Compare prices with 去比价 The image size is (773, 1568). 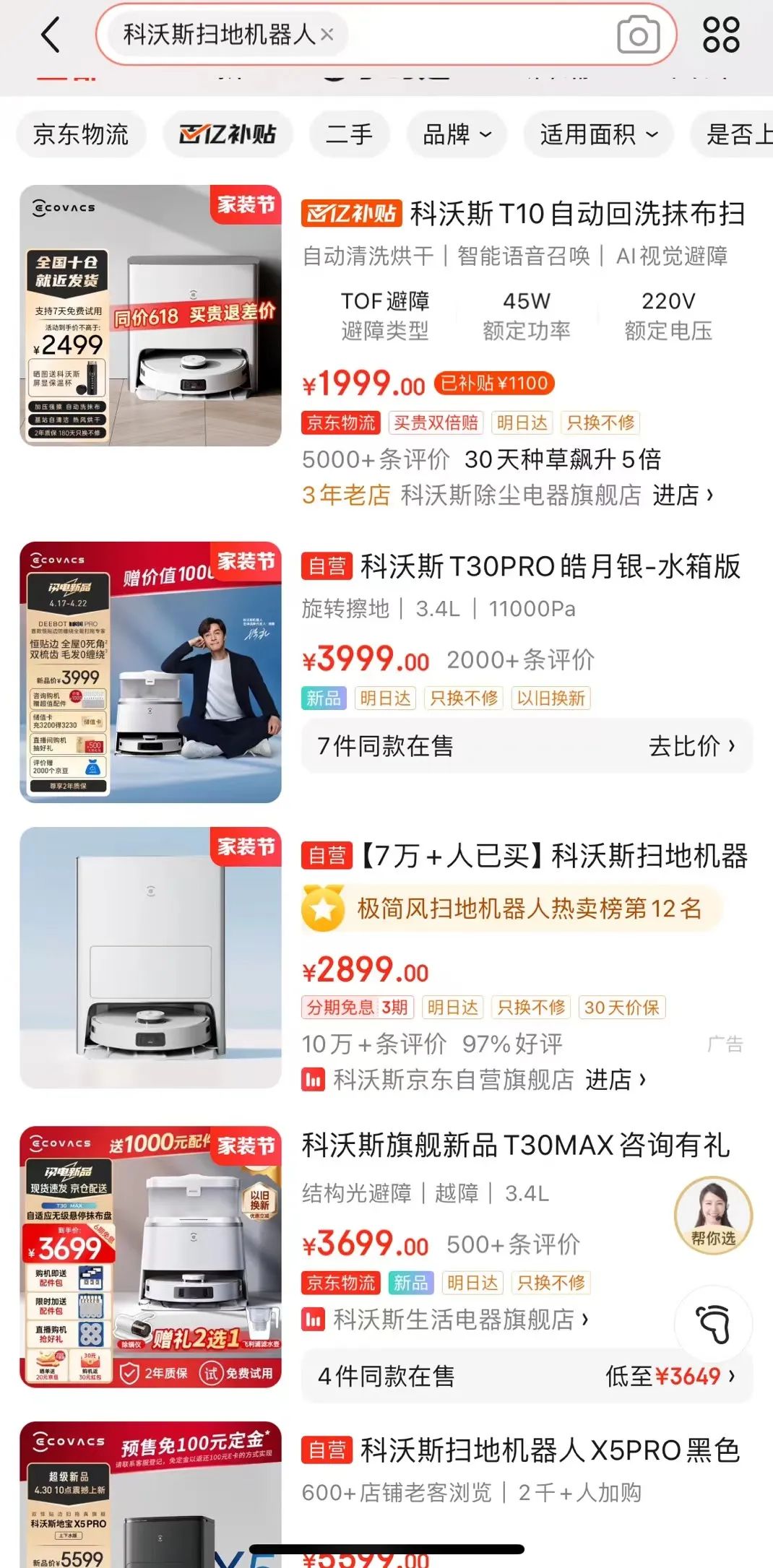[691, 746]
